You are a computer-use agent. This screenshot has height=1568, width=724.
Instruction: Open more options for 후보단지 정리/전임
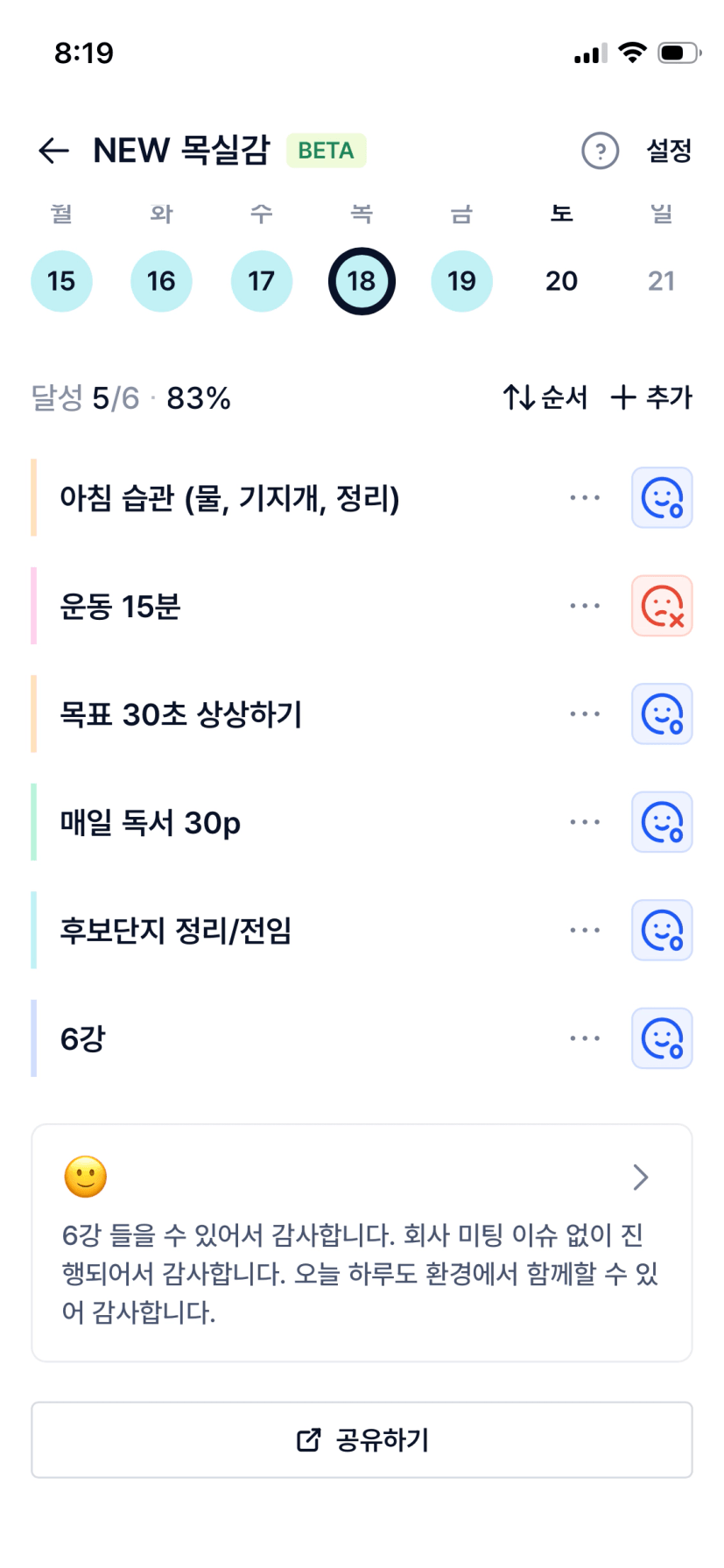585,931
